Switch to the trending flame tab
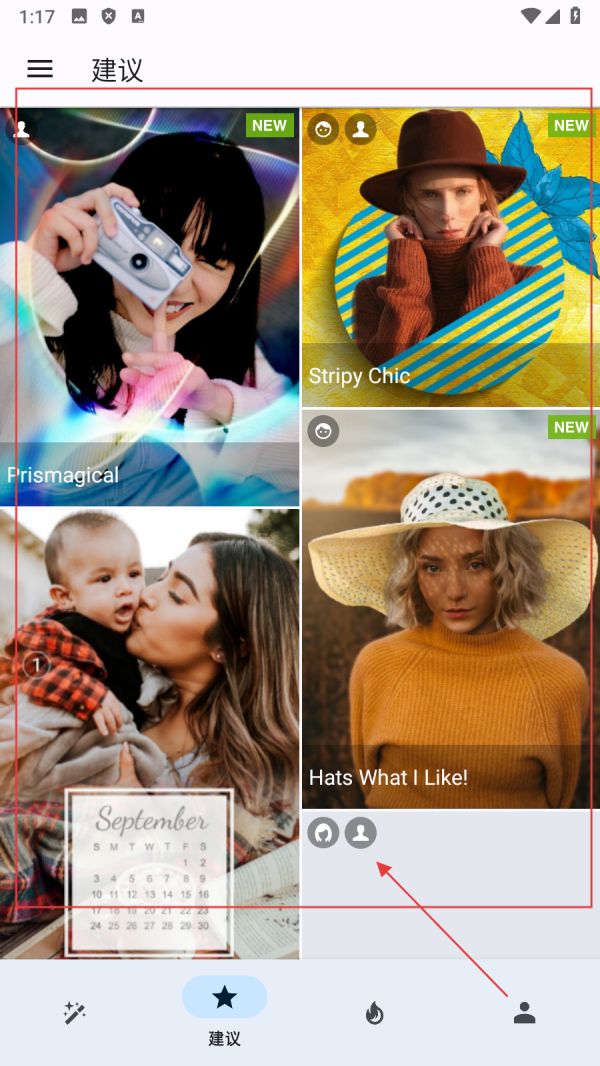 point(375,1013)
